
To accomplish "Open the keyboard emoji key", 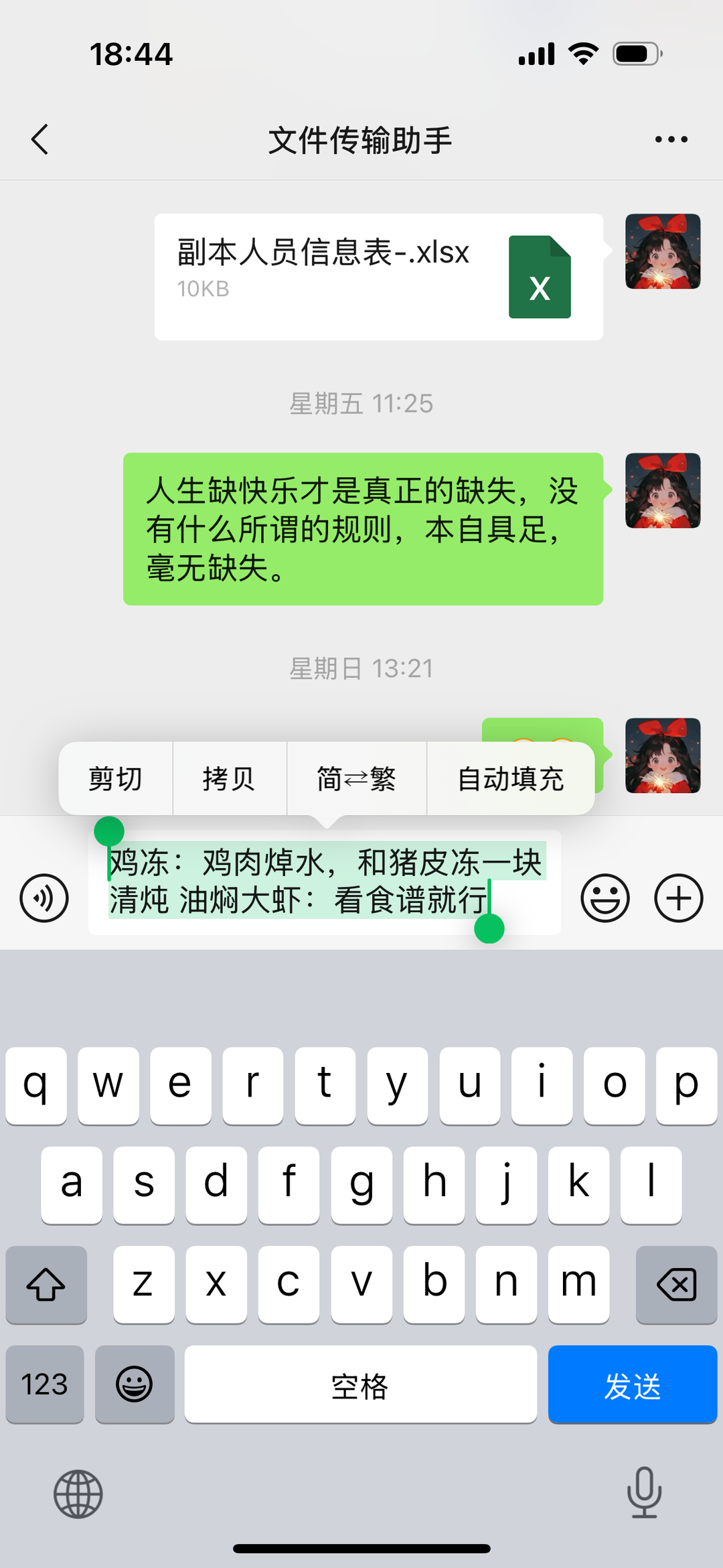I will click(x=135, y=1384).
